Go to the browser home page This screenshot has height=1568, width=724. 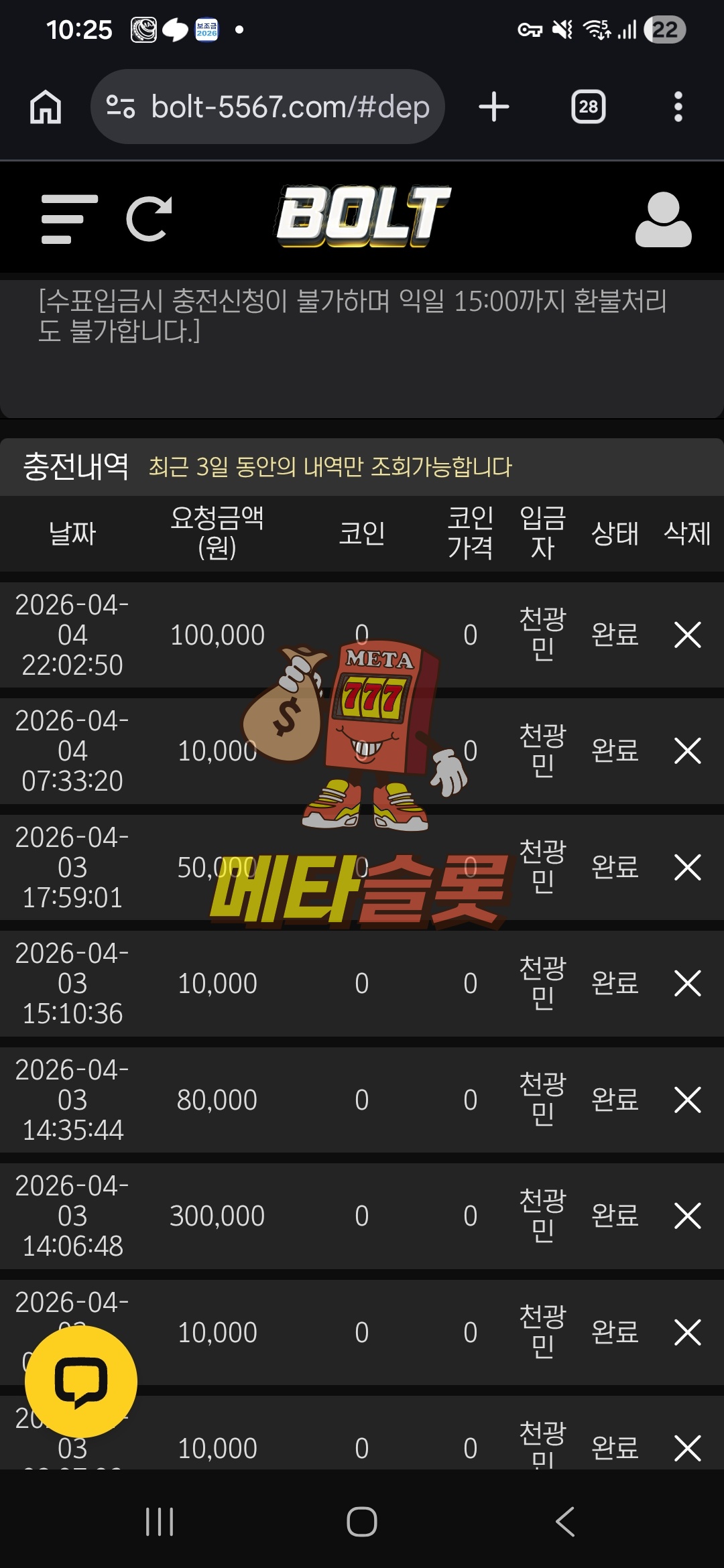tap(46, 107)
